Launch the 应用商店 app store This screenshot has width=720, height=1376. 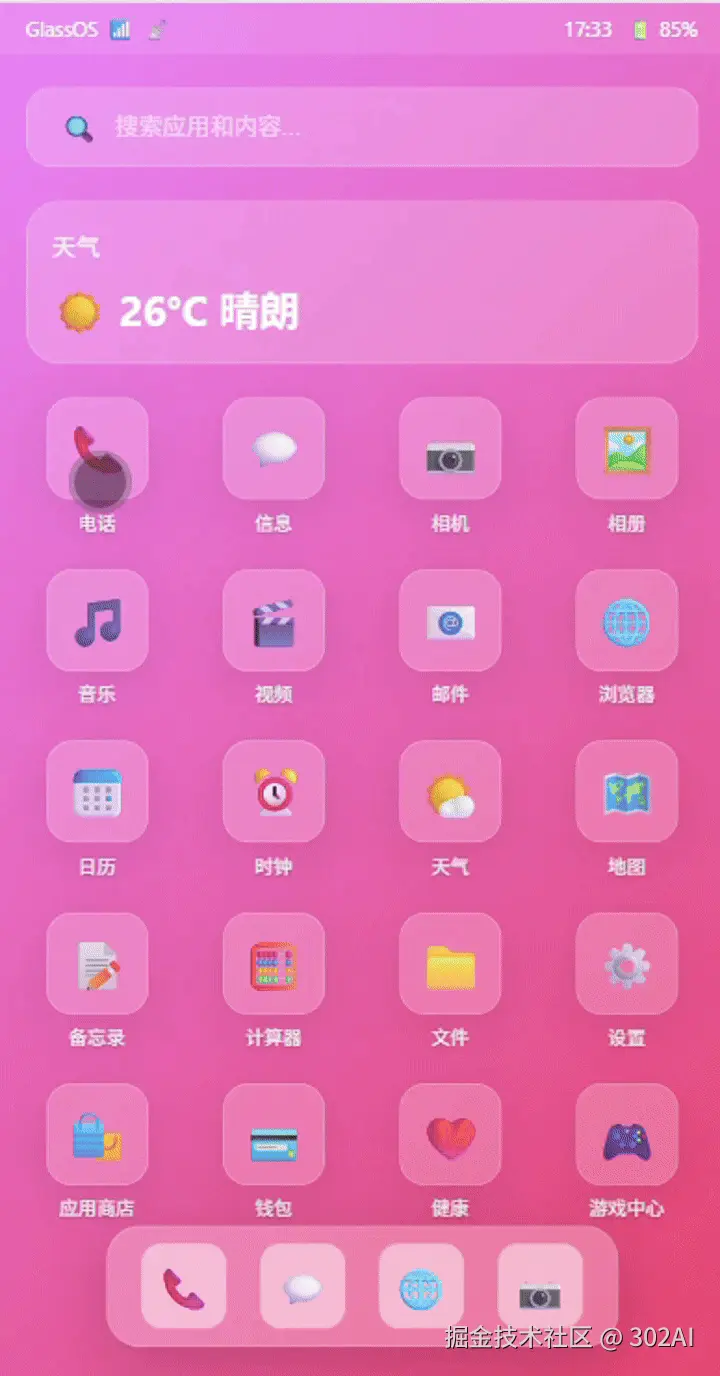(x=97, y=1136)
